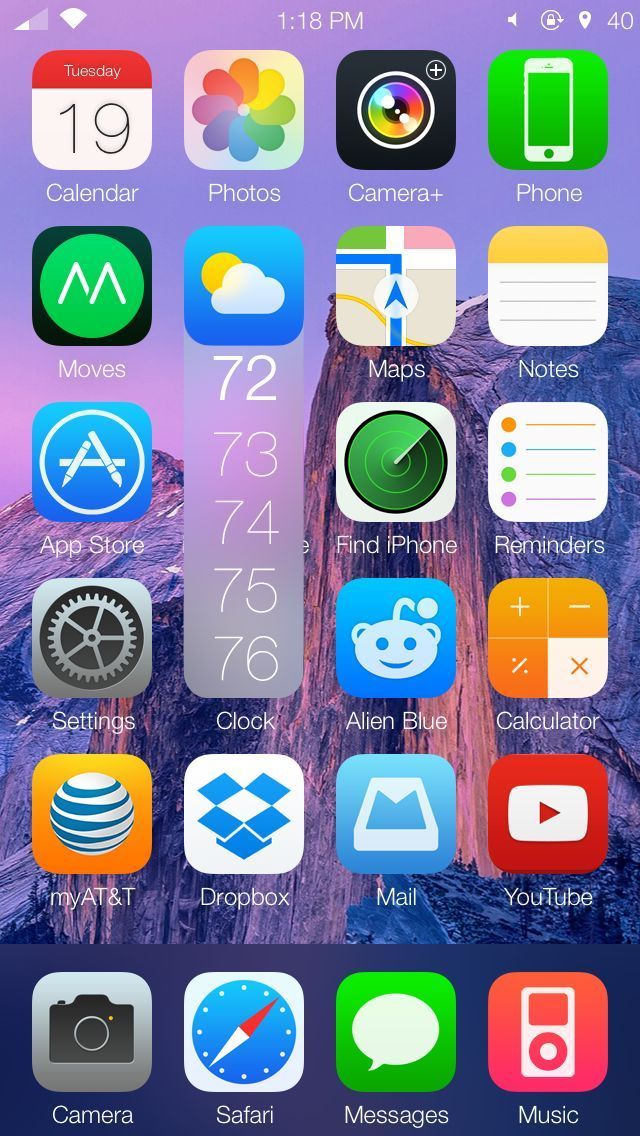Image resolution: width=640 pixels, height=1136 pixels.
Task: Launch the App Store
Action: (x=92, y=462)
